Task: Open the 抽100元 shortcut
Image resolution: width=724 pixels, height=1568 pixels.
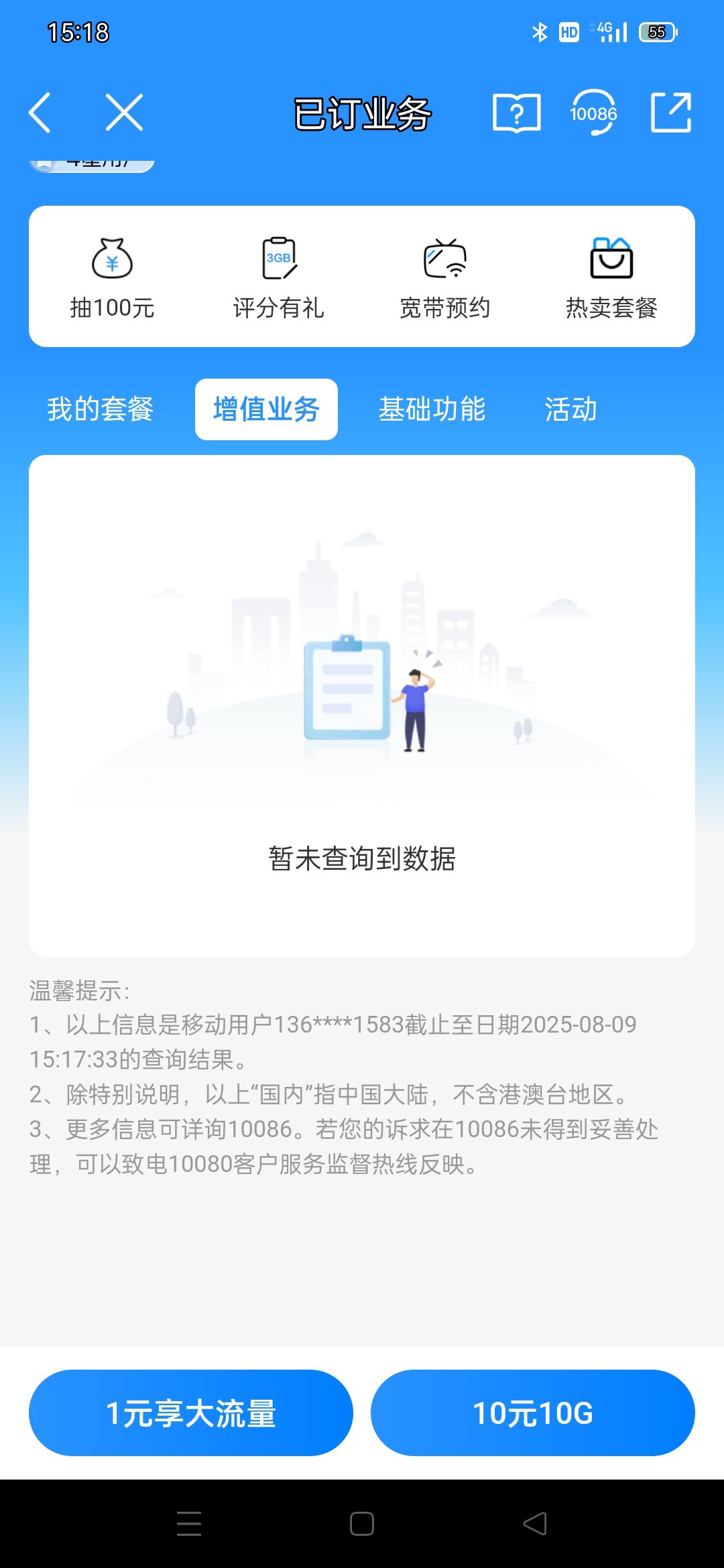Action: (x=113, y=277)
